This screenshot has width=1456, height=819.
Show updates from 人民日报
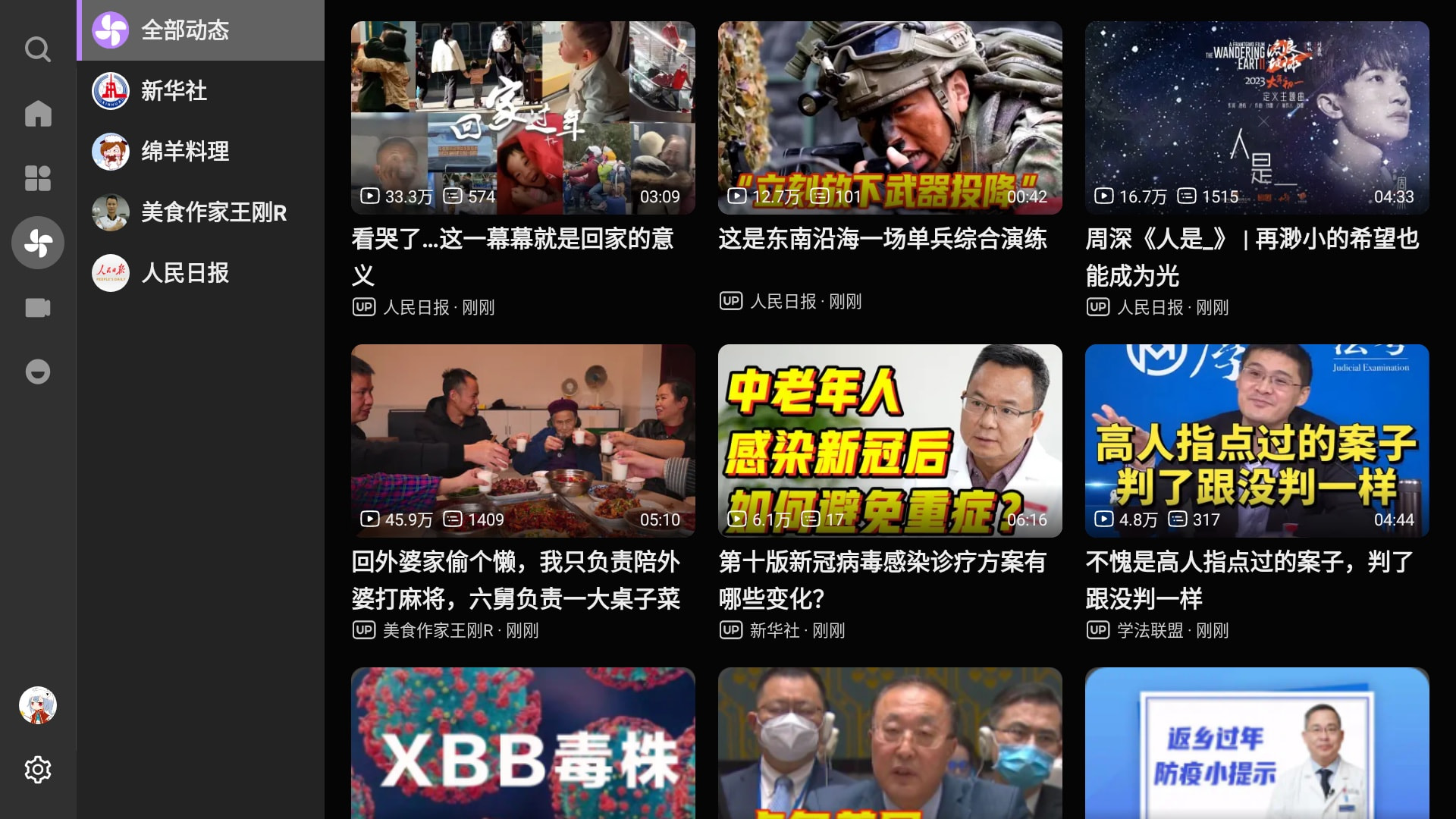(201, 273)
